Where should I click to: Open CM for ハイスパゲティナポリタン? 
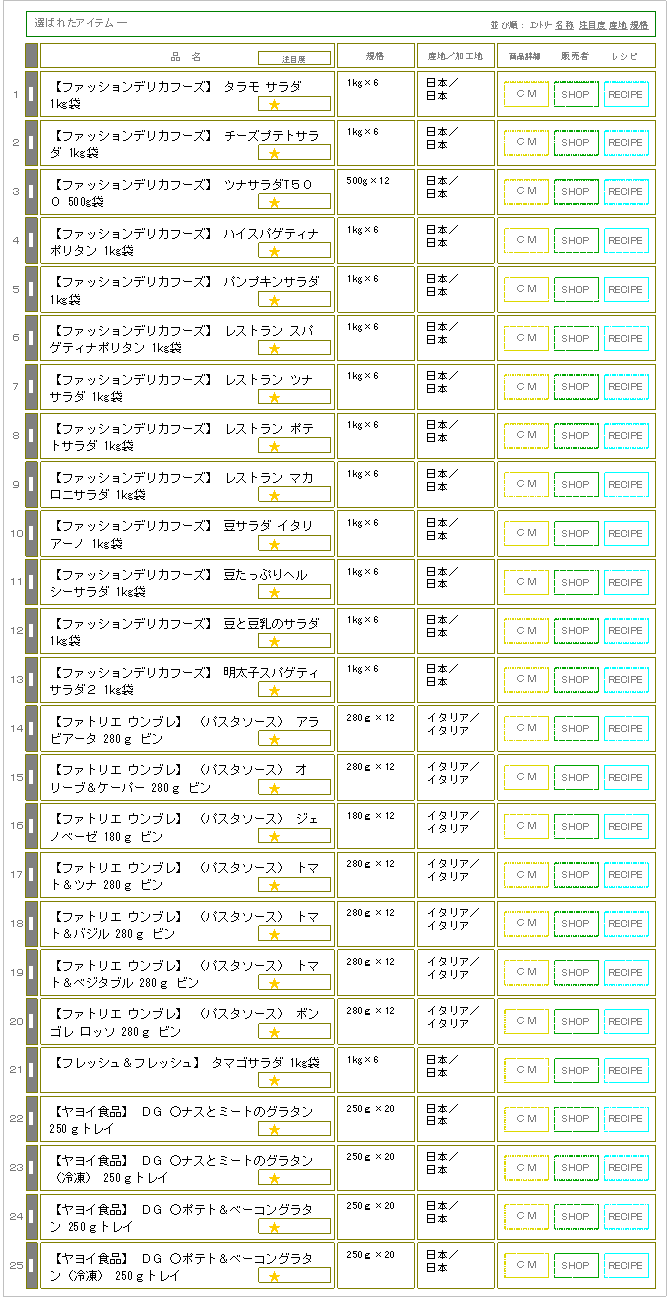pyautogui.click(x=526, y=240)
